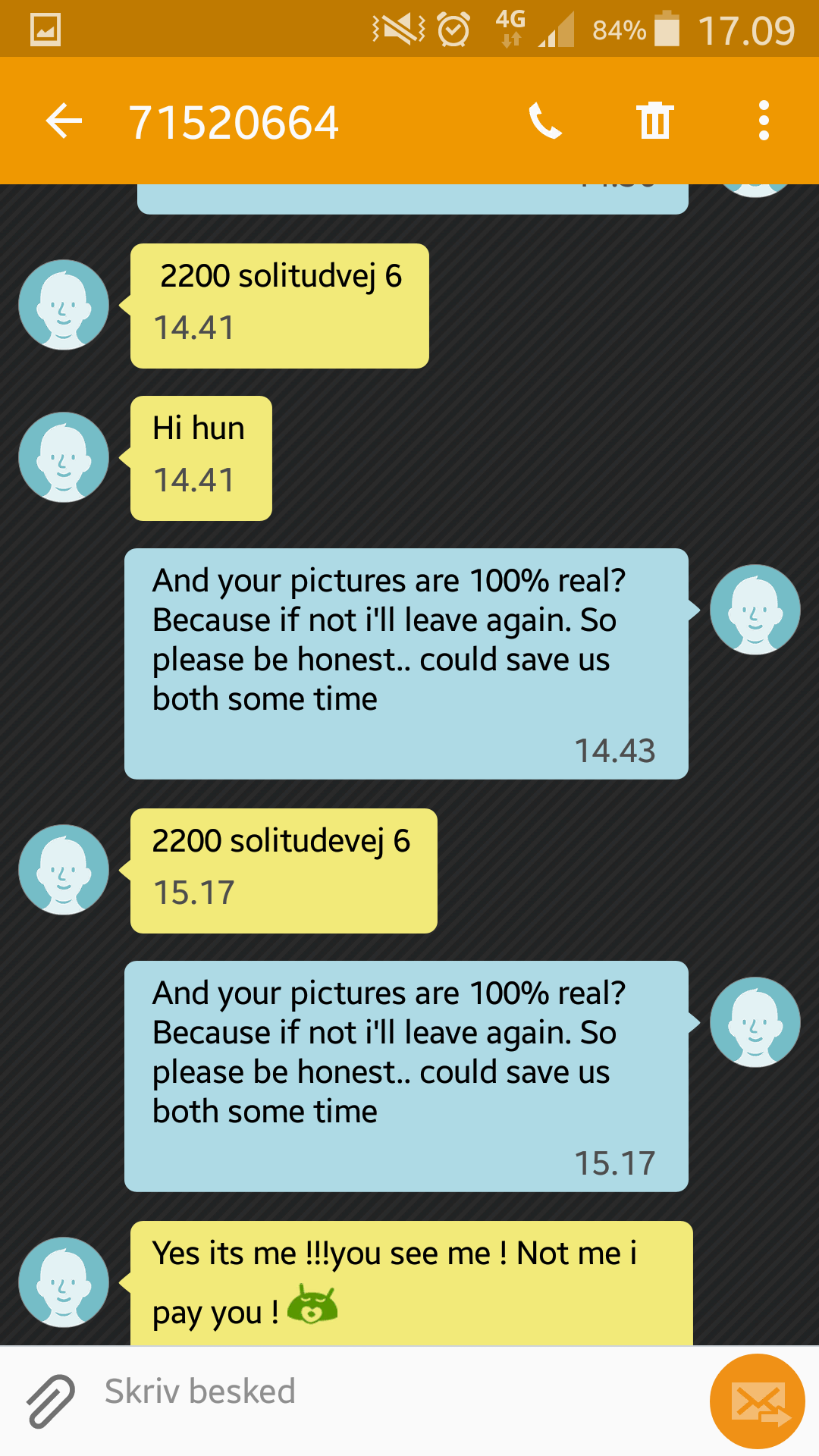The height and width of the screenshot is (1456, 819).
Task: Tap the 'Skriv besked' message field
Action: (x=394, y=1392)
